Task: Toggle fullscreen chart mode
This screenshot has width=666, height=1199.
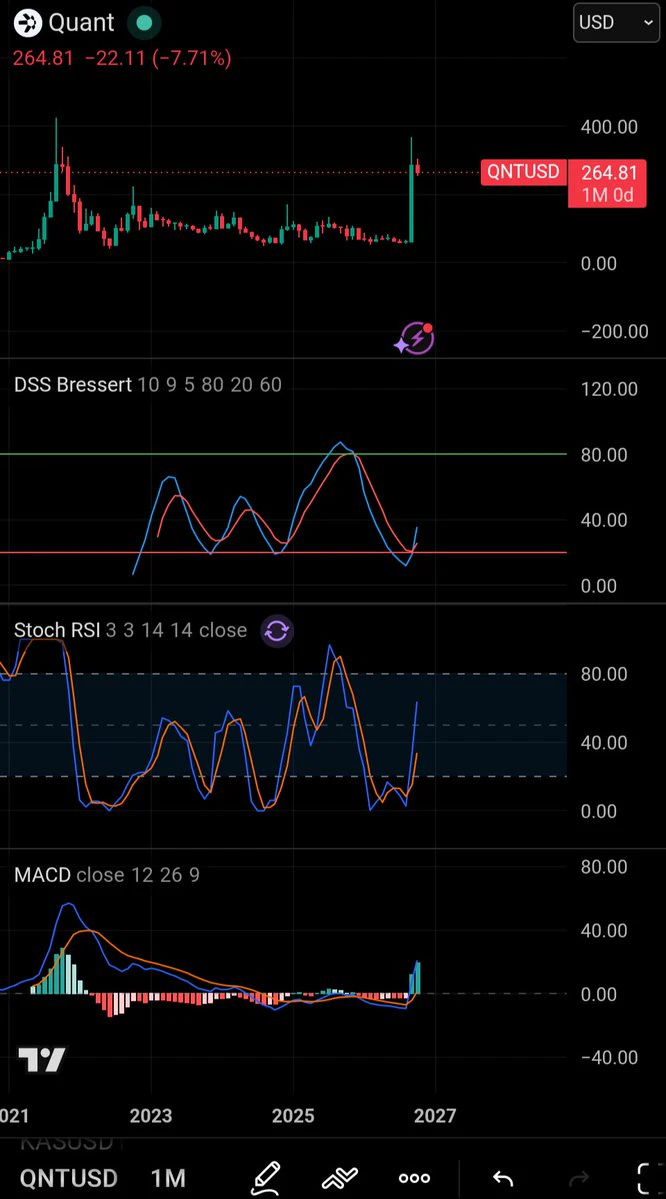Action: pyautogui.click(x=651, y=1178)
